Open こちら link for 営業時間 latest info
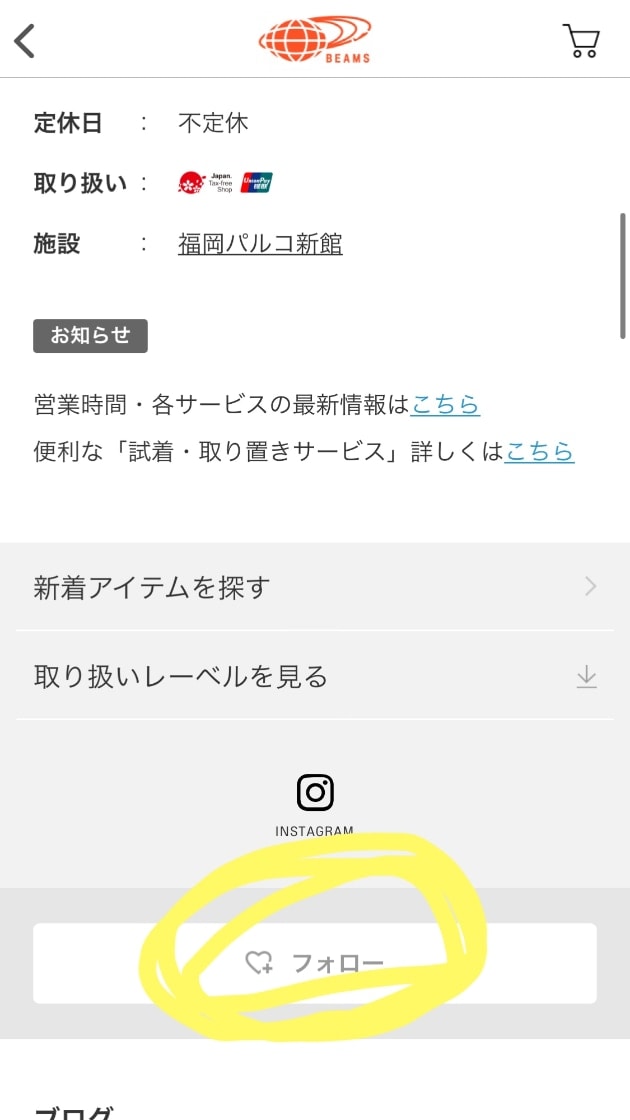The width and height of the screenshot is (630, 1120). click(x=445, y=405)
